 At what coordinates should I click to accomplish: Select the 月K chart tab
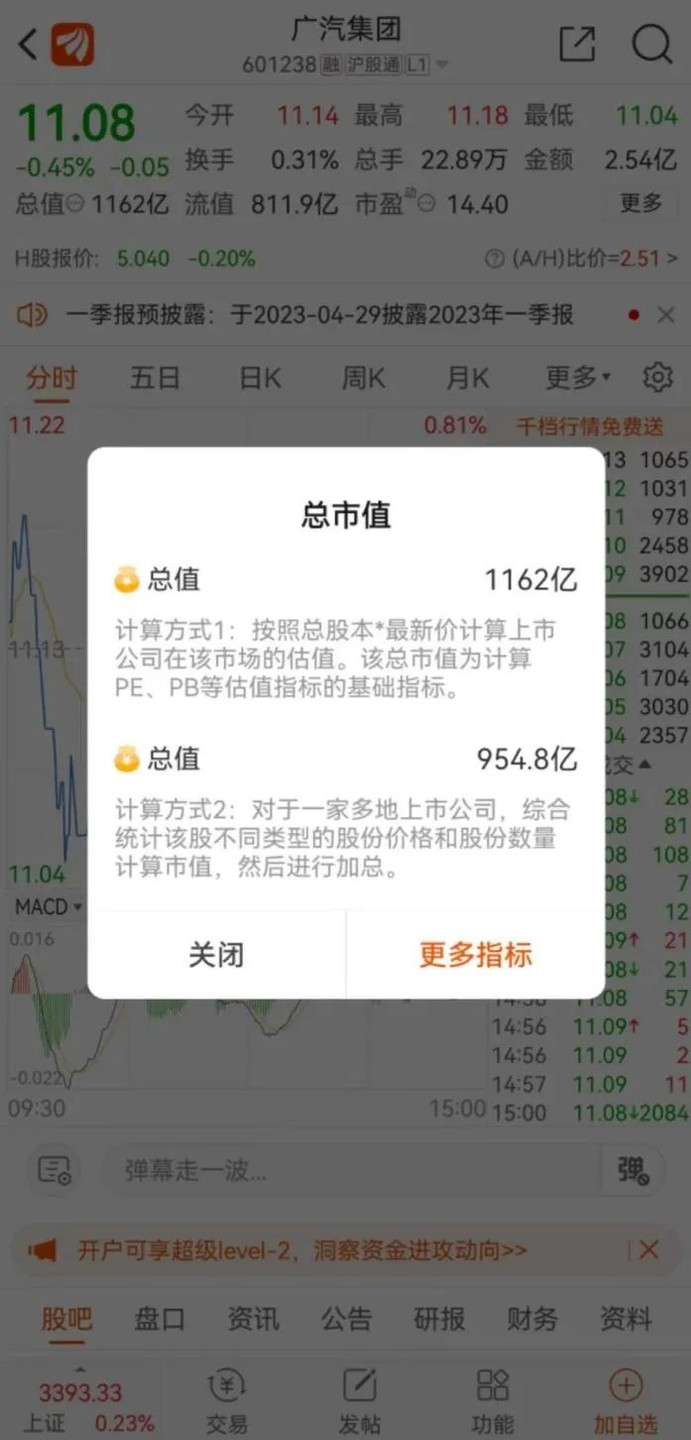coord(467,378)
